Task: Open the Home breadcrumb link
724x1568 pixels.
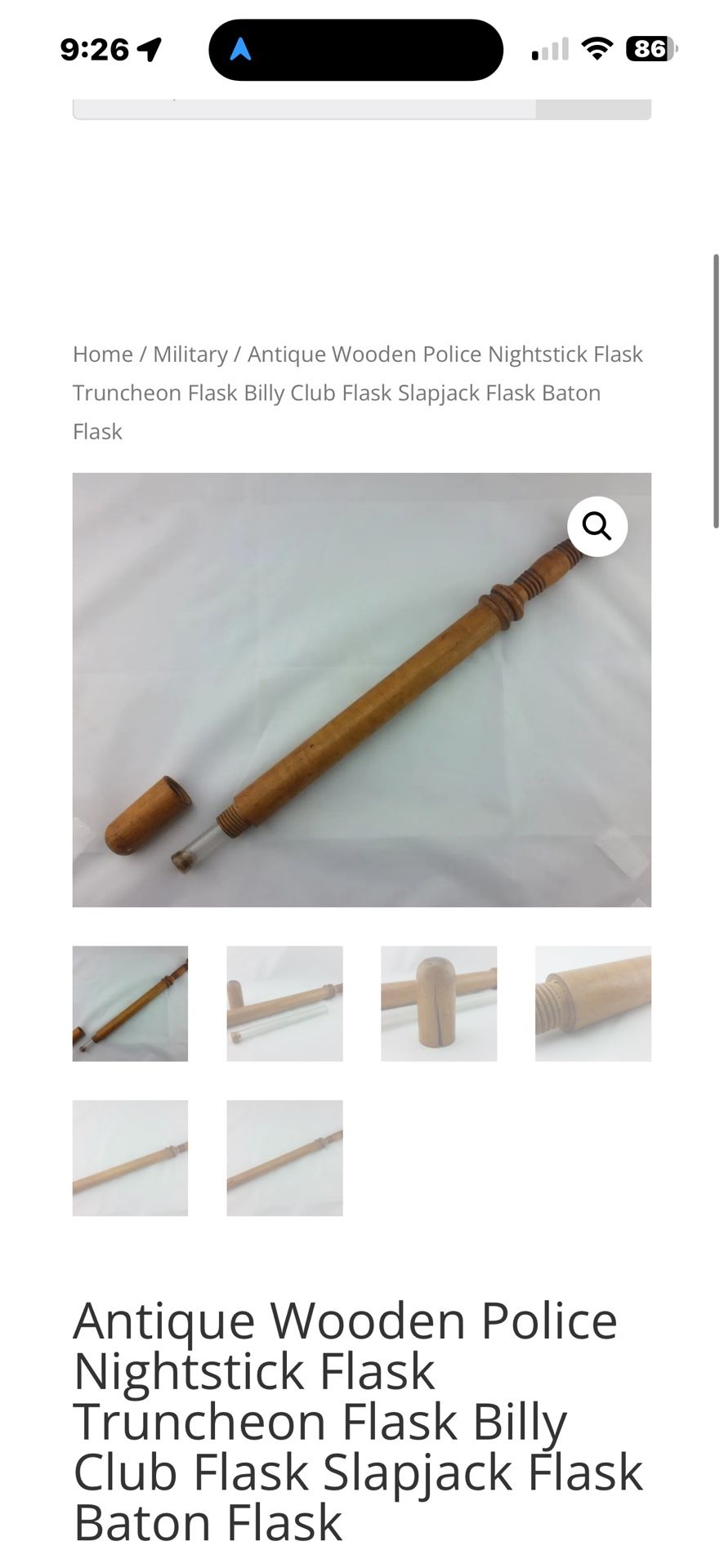Action: pyautogui.click(x=102, y=354)
